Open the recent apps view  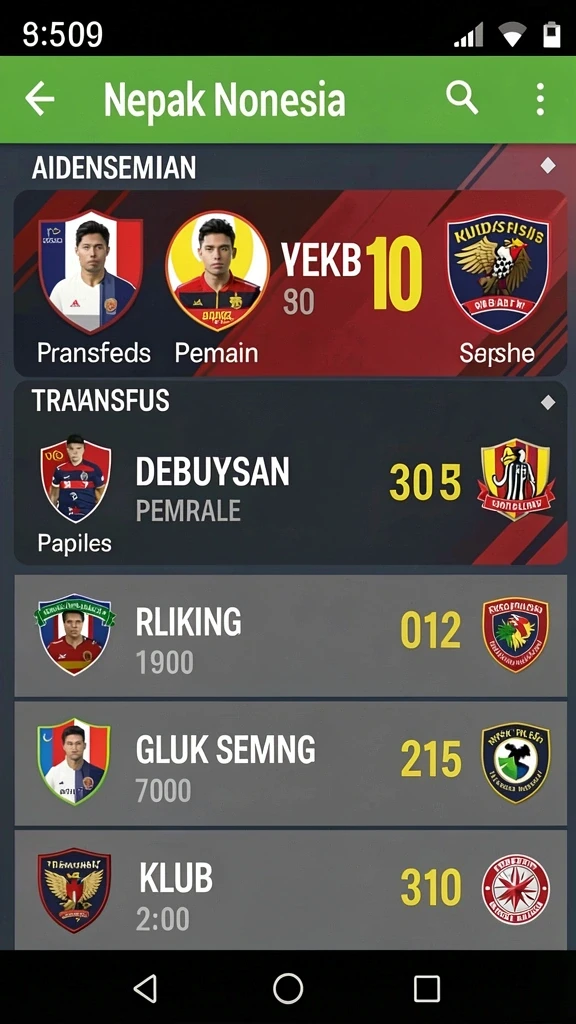pyautogui.click(x=426, y=989)
